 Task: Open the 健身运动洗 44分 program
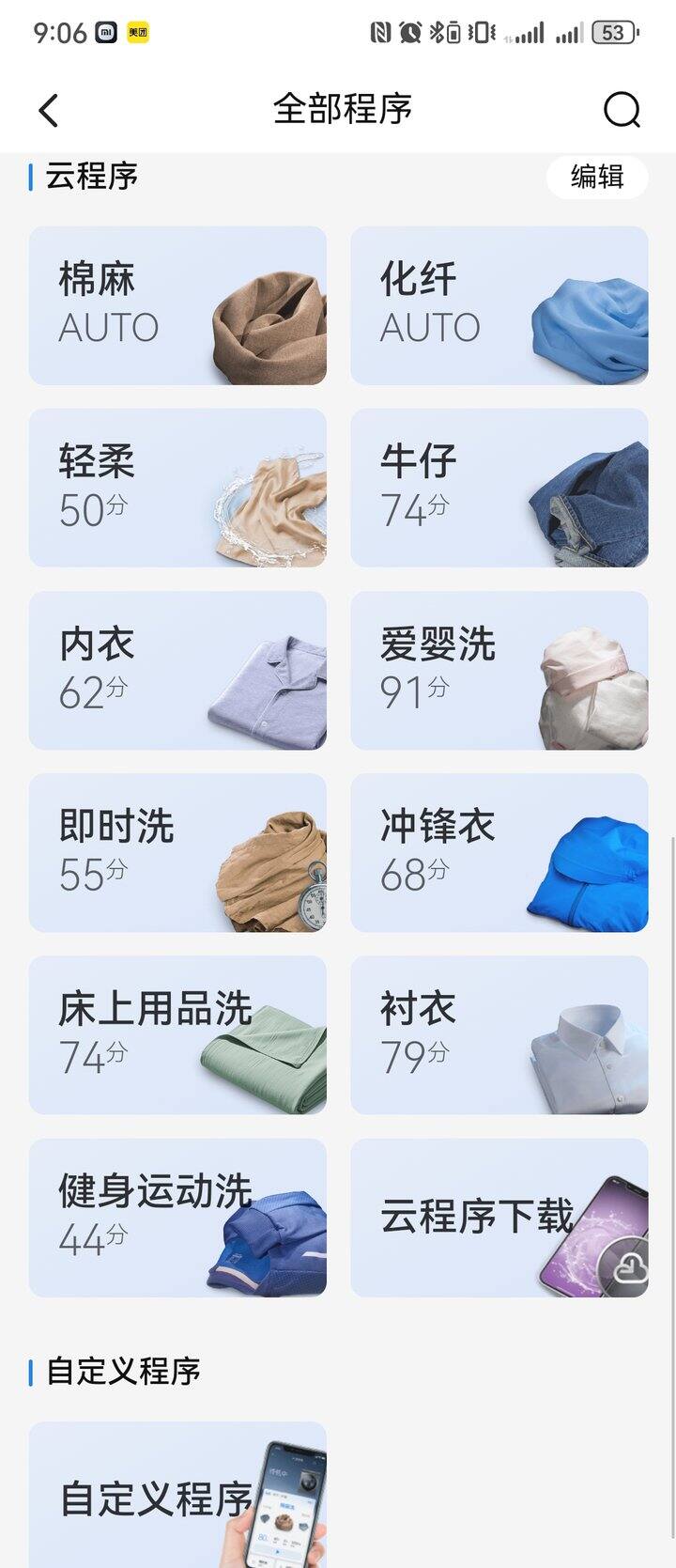pyautogui.click(x=177, y=1218)
